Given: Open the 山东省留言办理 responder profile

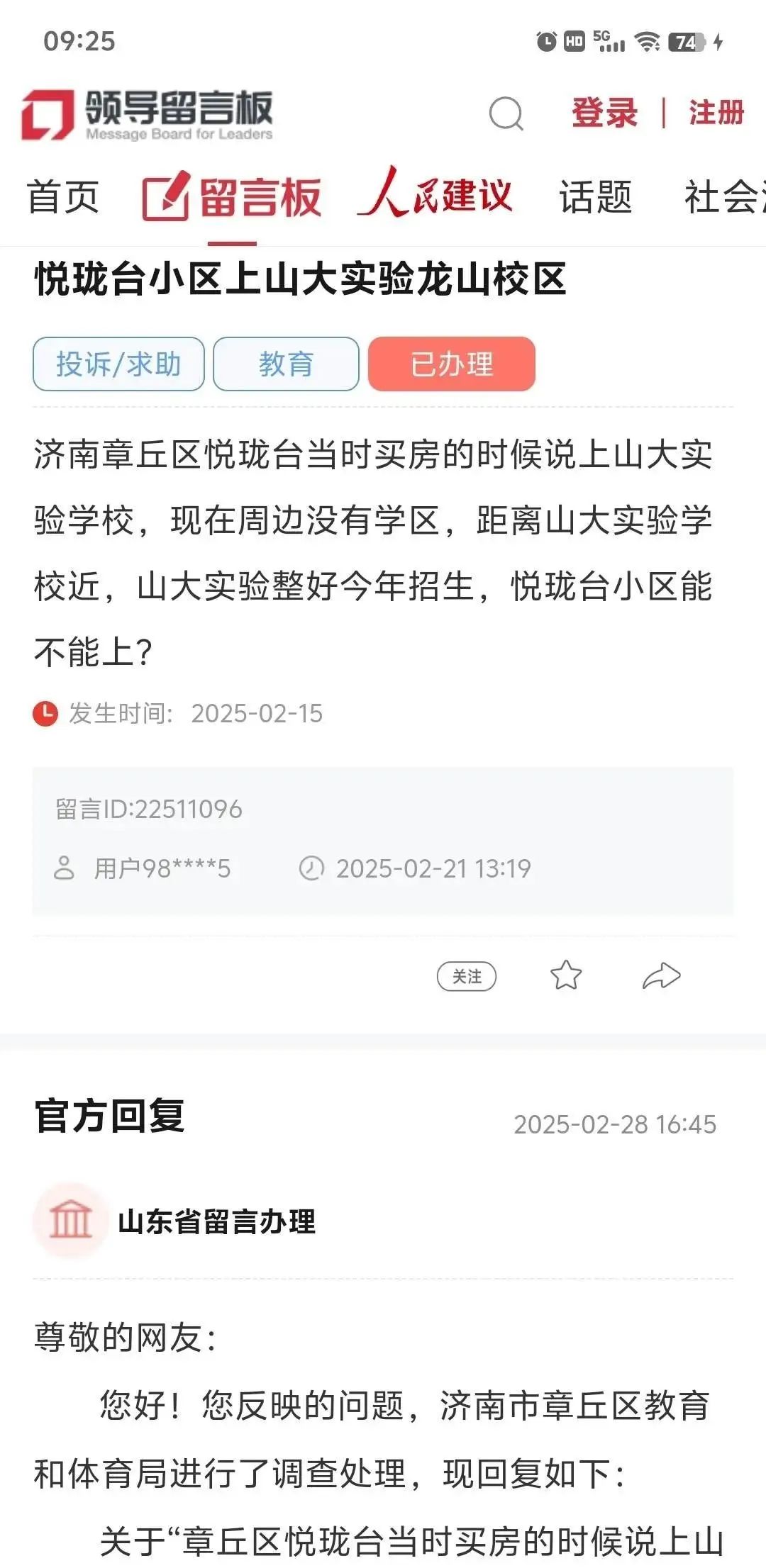Looking at the screenshot, I should tap(174, 1221).
